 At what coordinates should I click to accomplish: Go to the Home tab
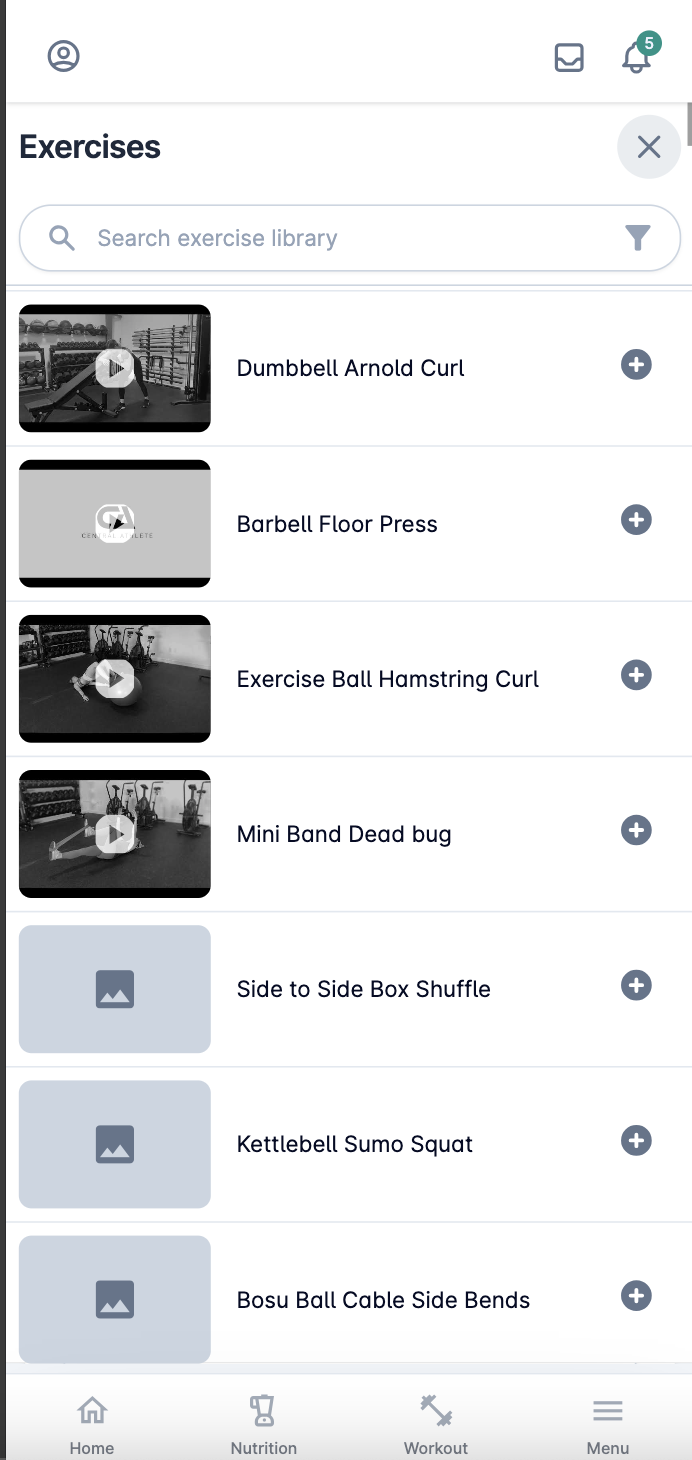point(92,1424)
